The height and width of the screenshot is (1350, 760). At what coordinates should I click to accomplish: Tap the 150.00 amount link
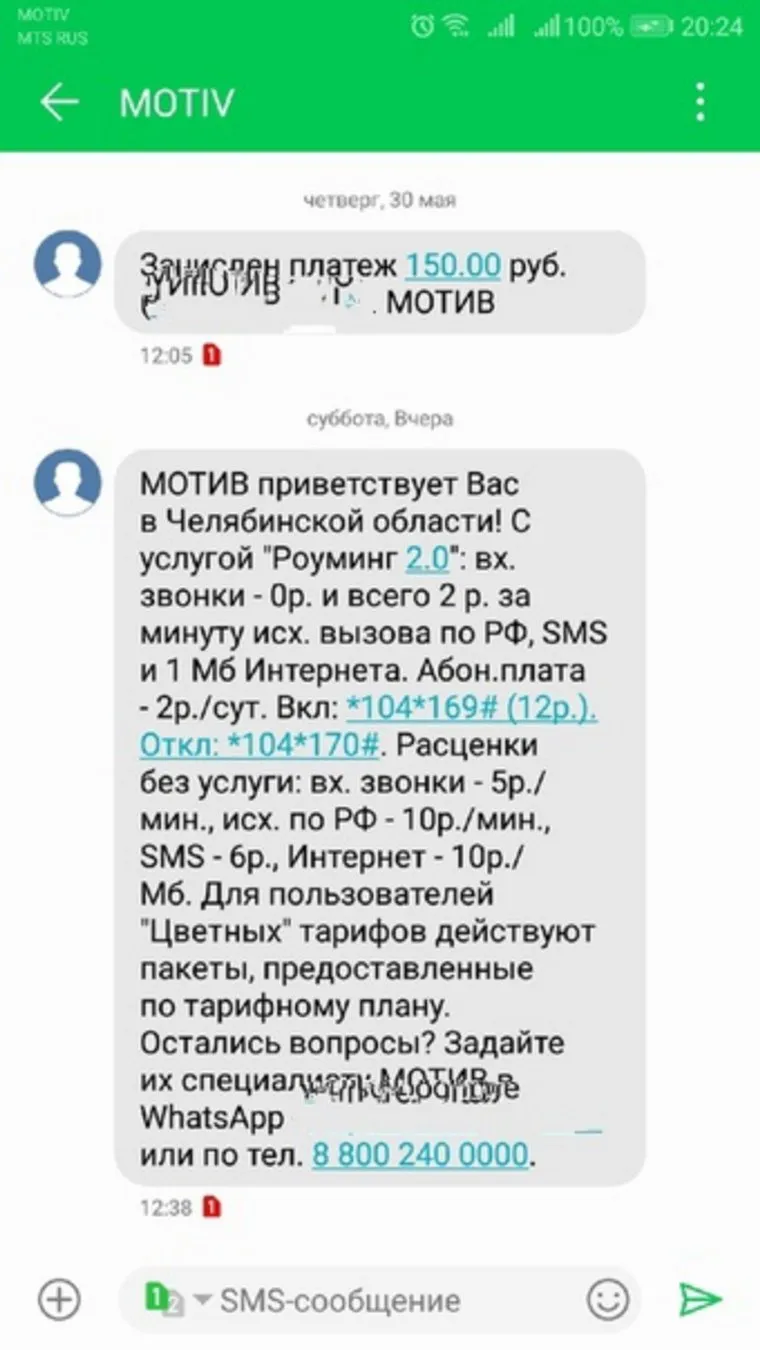[x=452, y=265]
